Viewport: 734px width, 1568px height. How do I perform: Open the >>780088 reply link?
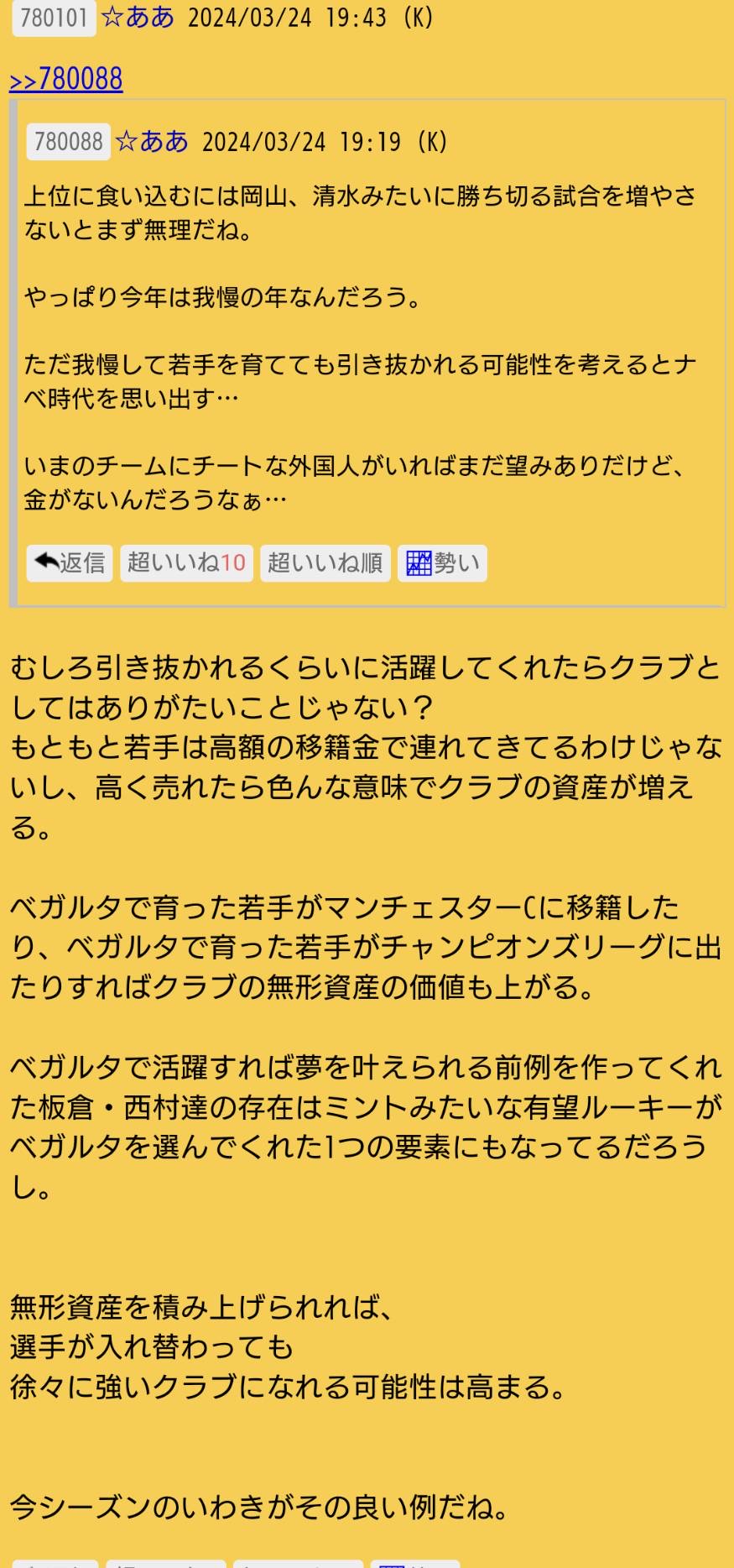click(66, 80)
